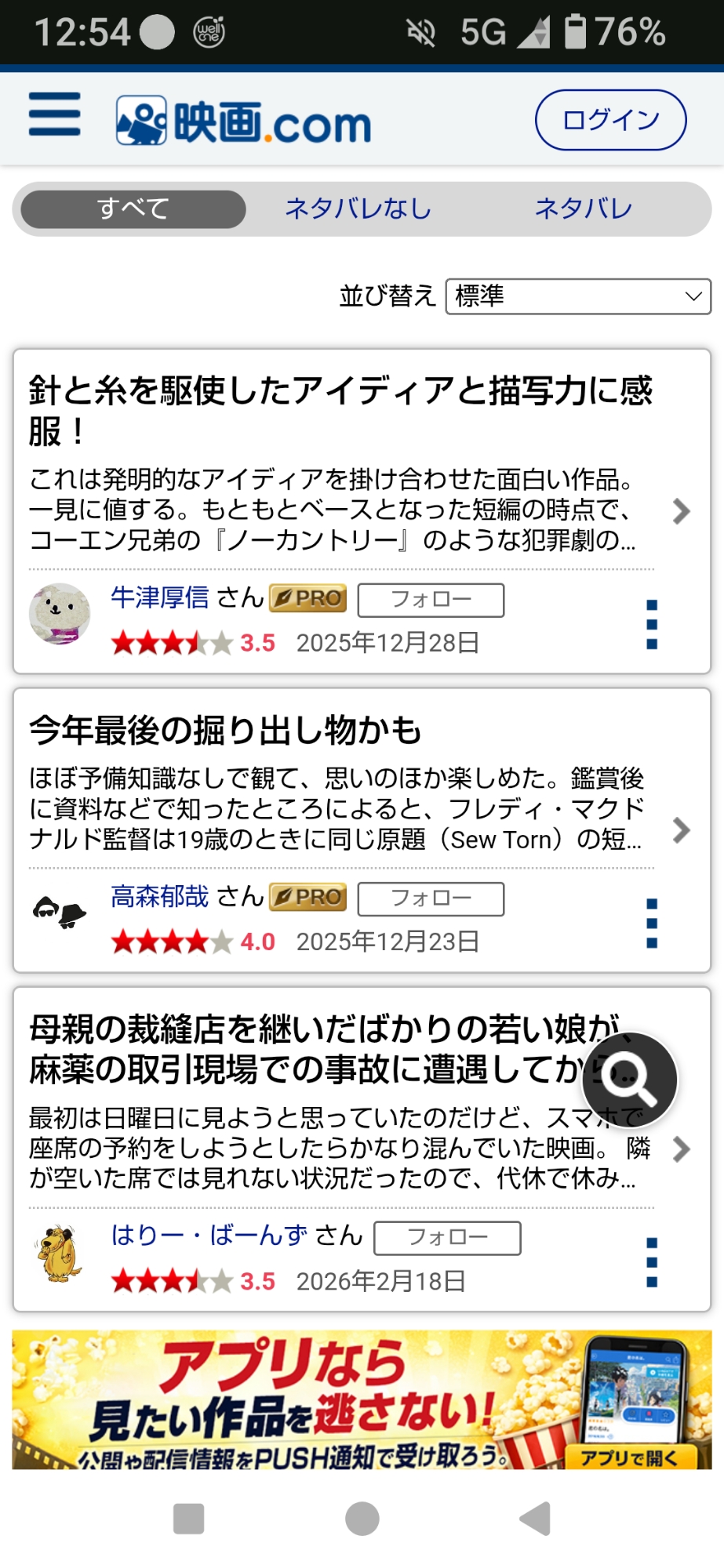View 牛津厚信's profile

pos(160,598)
